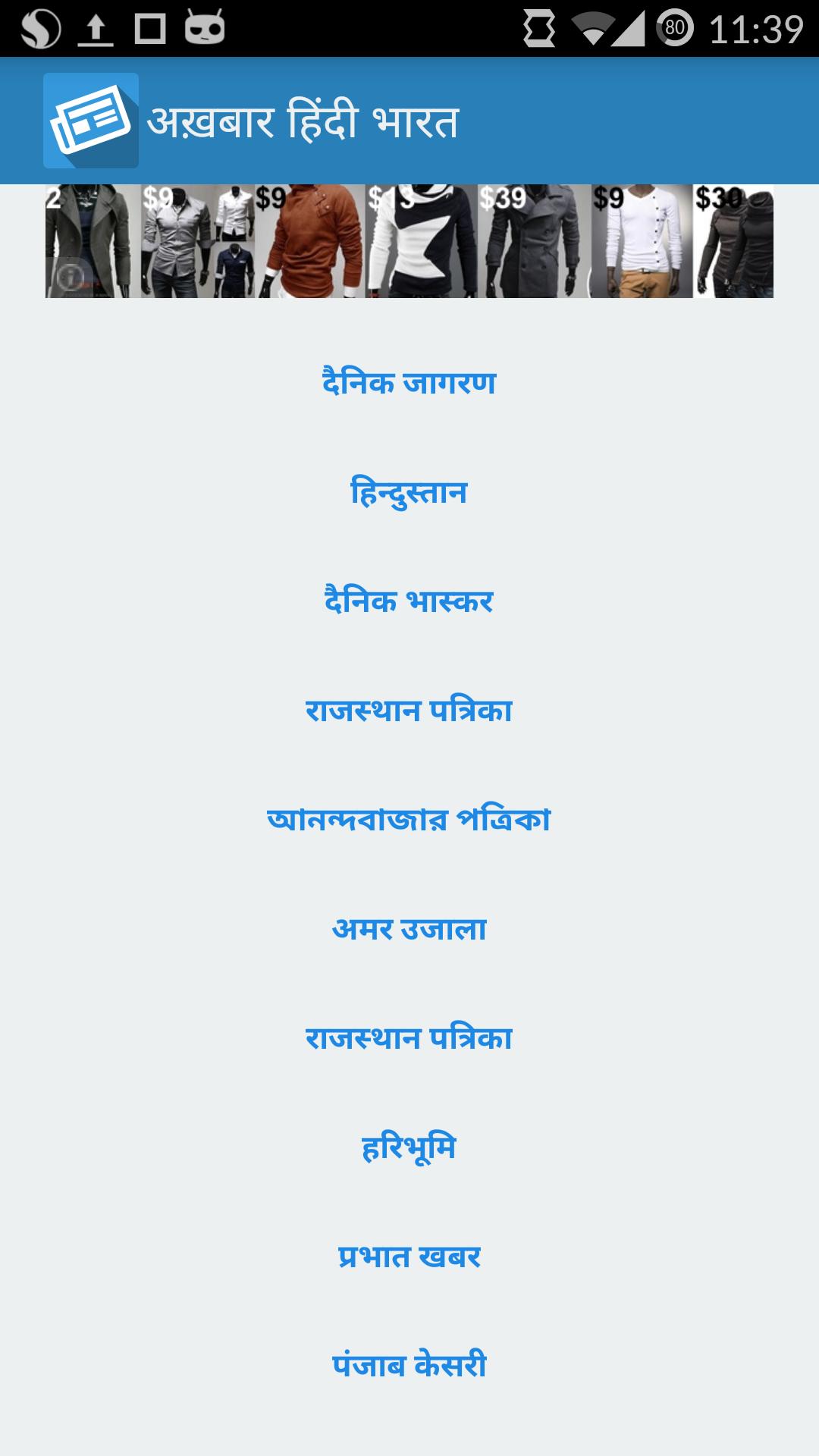Select दैनिक भास्कर from the list

click(409, 601)
